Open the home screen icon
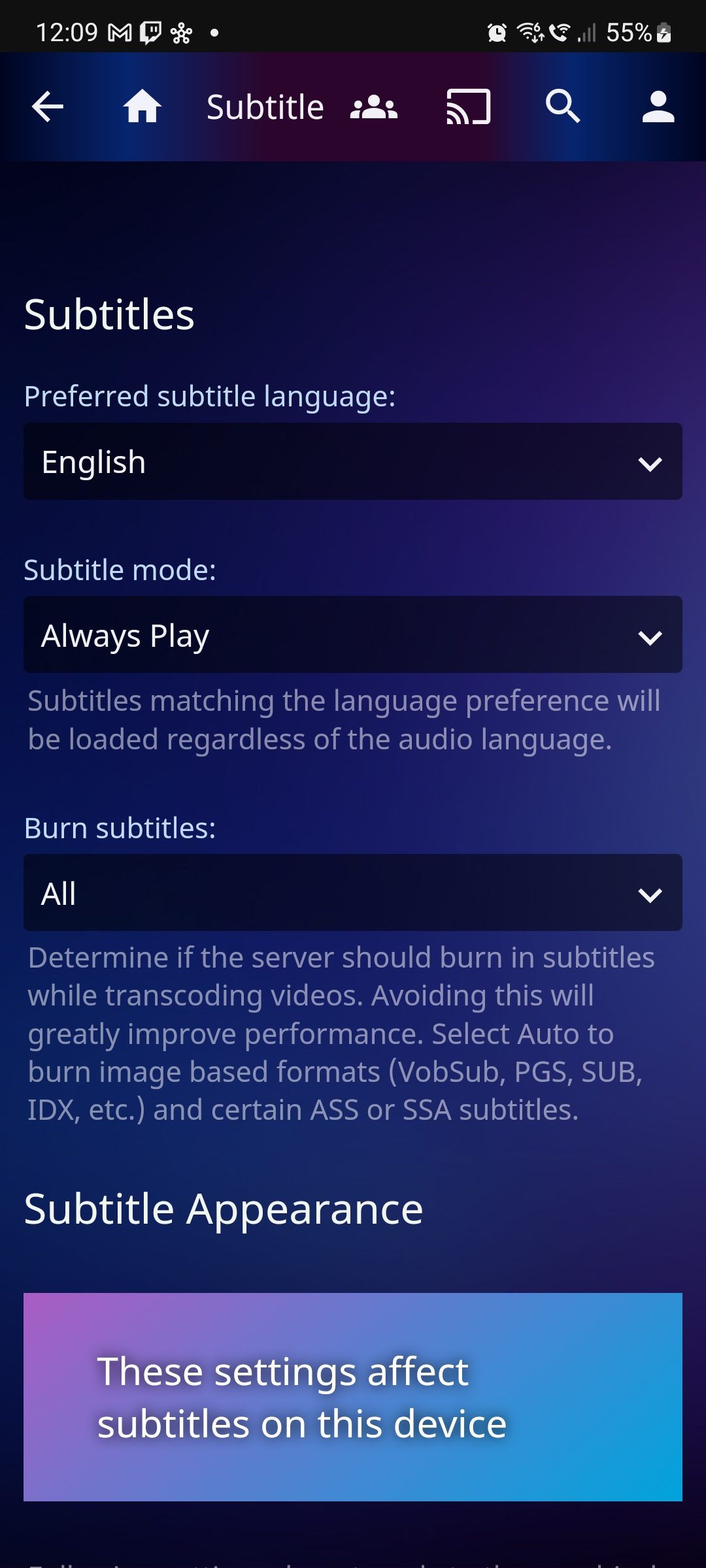Screen dimensions: 706x1568 coord(142,107)
